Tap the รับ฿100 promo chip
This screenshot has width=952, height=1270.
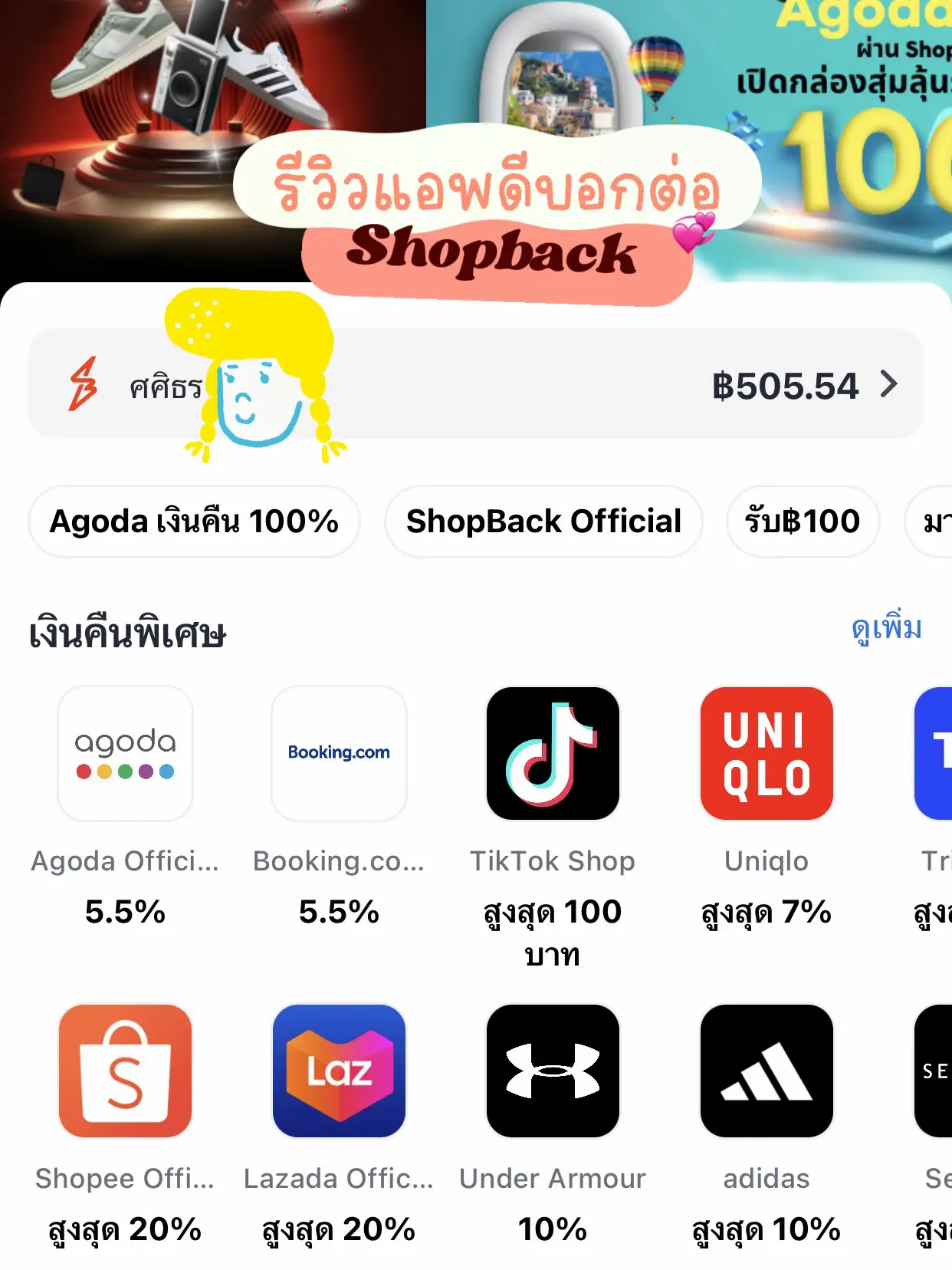pyautogui.click(x=802, y=521)
